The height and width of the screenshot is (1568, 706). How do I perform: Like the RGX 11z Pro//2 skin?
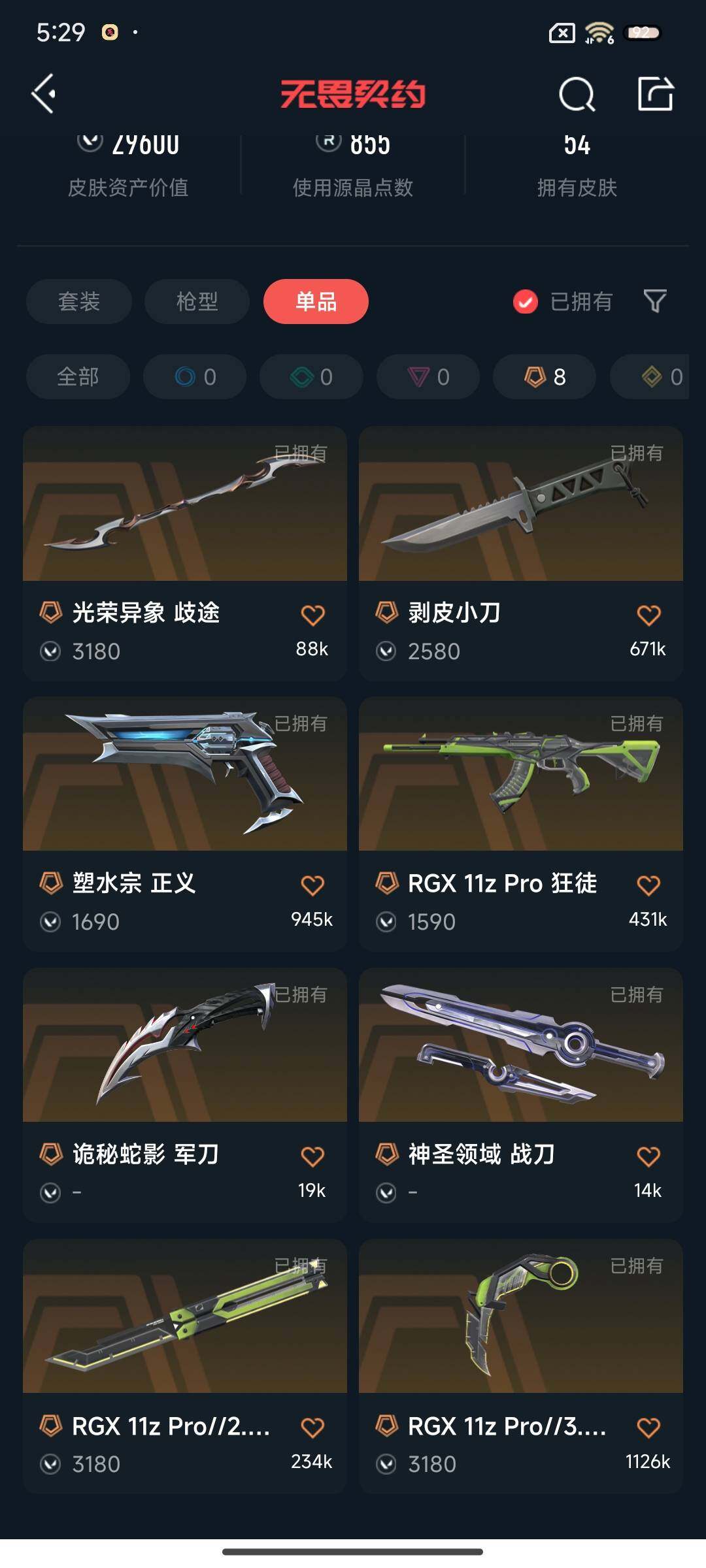[x=312, y=1428]
